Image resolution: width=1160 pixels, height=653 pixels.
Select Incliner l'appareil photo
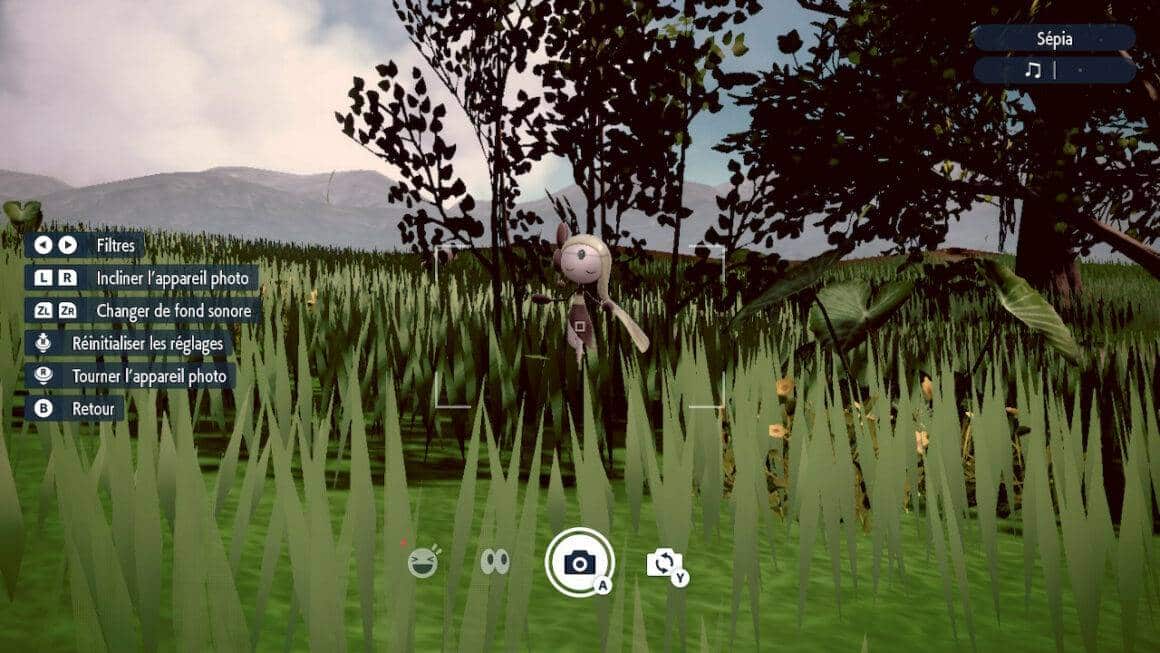142,278
